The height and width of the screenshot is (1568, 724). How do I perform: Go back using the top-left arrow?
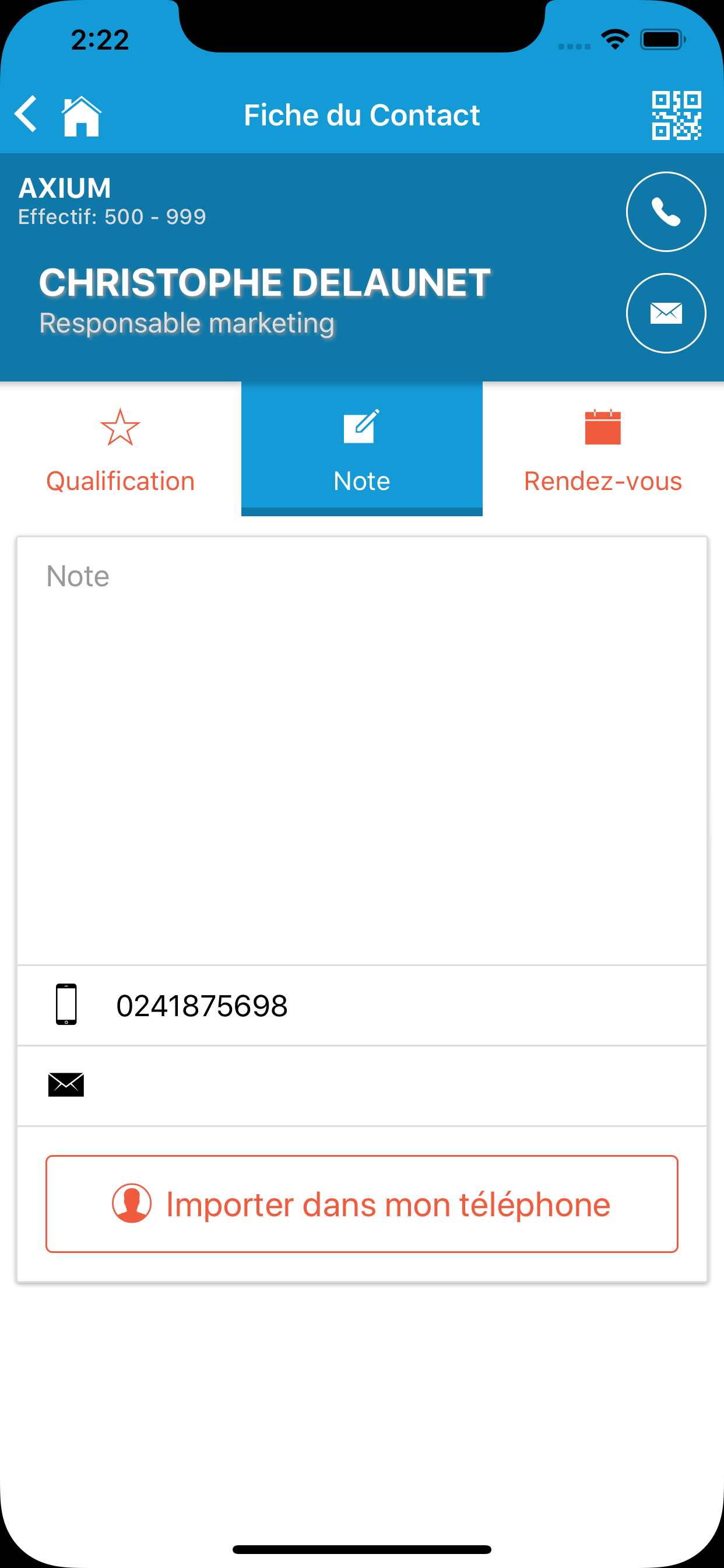[x=26, y=114]
